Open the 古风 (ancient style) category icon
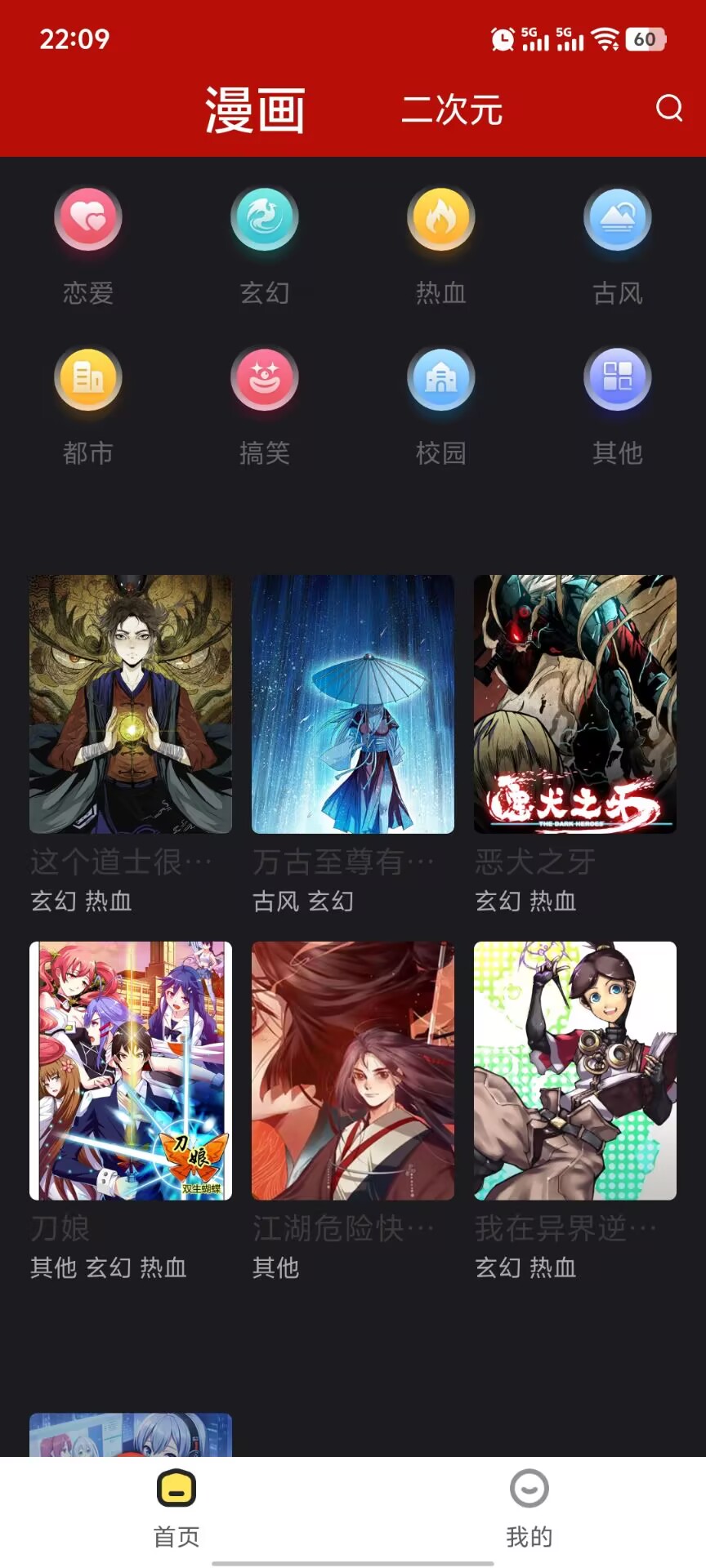Viewport: 706px width, 1568px height. 618,218
